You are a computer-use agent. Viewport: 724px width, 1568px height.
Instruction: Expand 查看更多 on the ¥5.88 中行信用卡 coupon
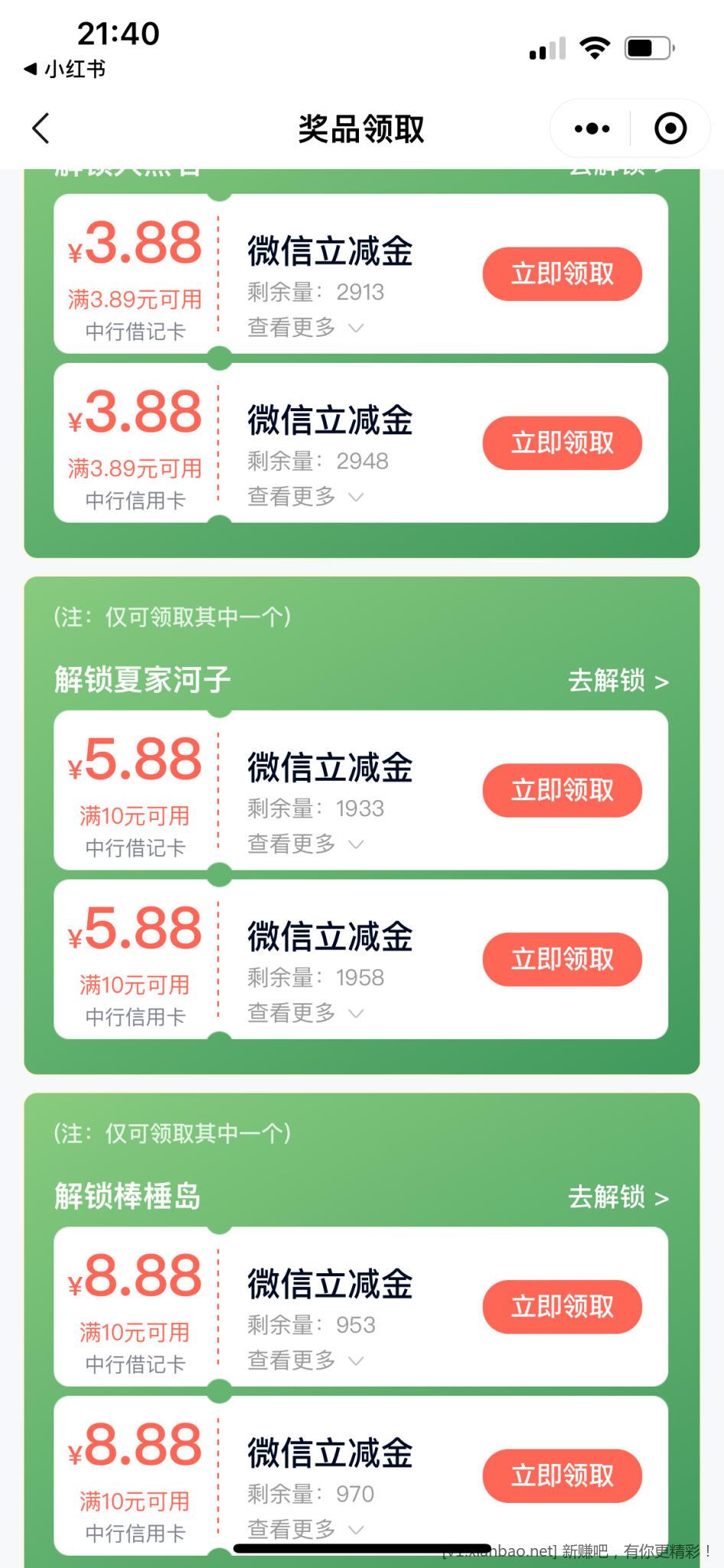305,1014
